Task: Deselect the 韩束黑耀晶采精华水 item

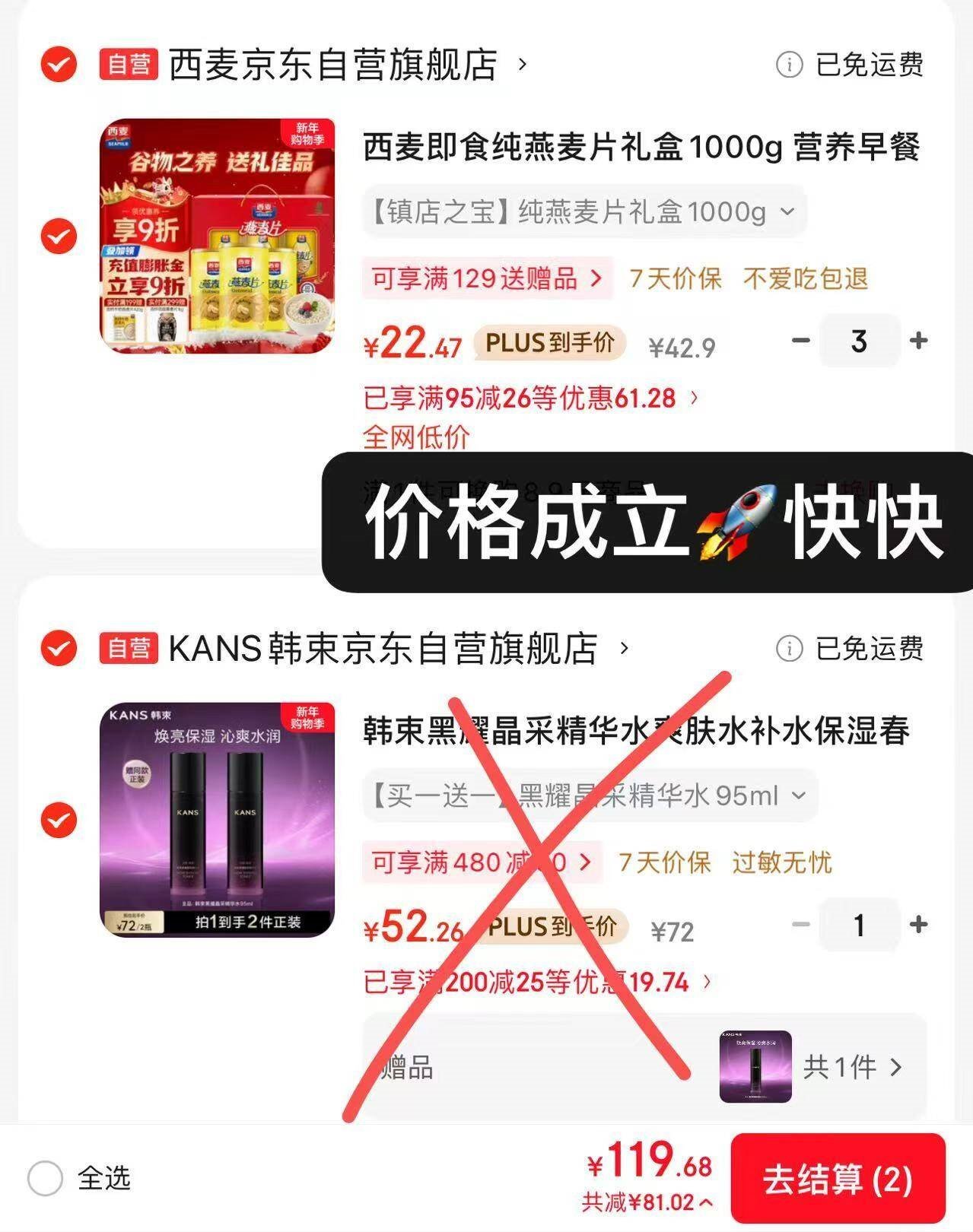Action: 59,821
